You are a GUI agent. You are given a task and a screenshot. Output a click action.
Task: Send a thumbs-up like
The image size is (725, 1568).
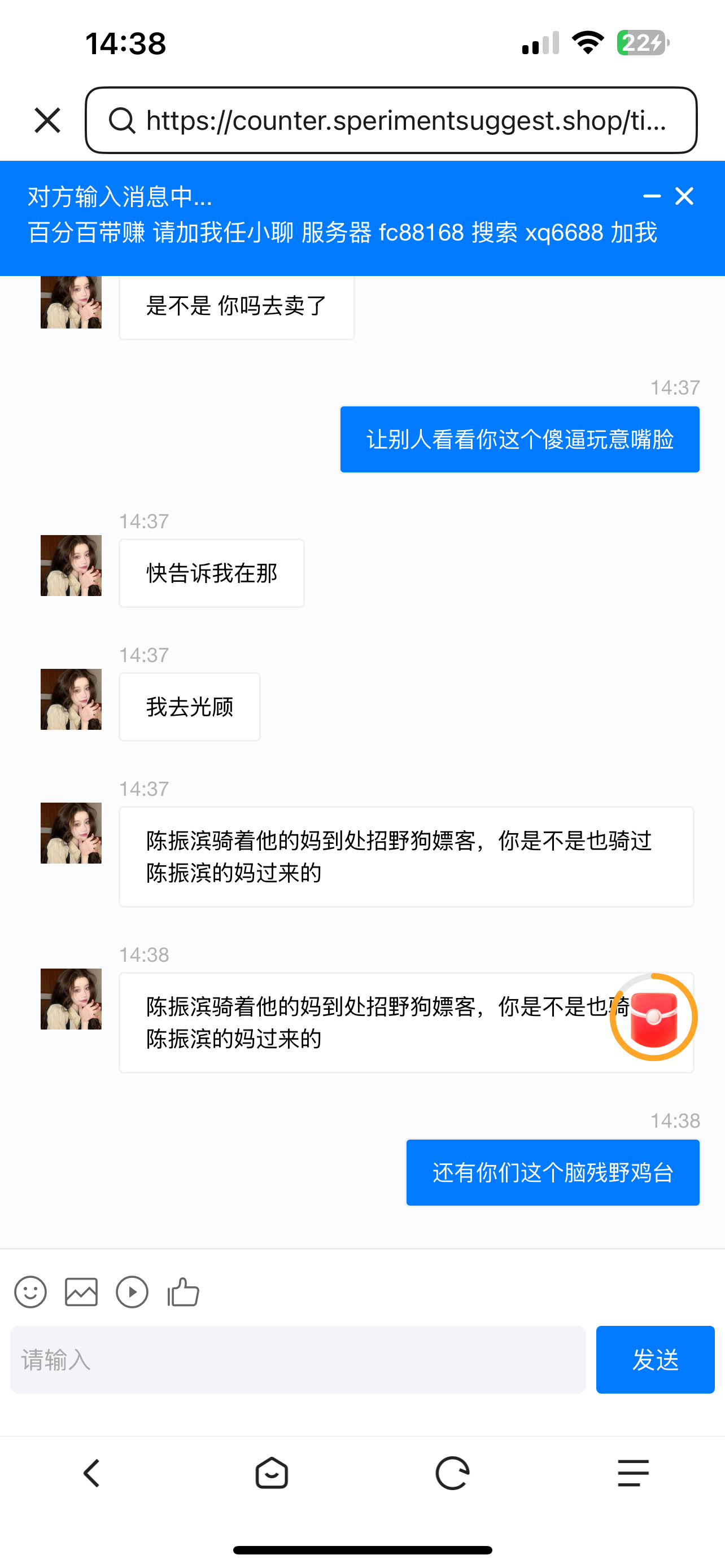tap(184, 1291)
